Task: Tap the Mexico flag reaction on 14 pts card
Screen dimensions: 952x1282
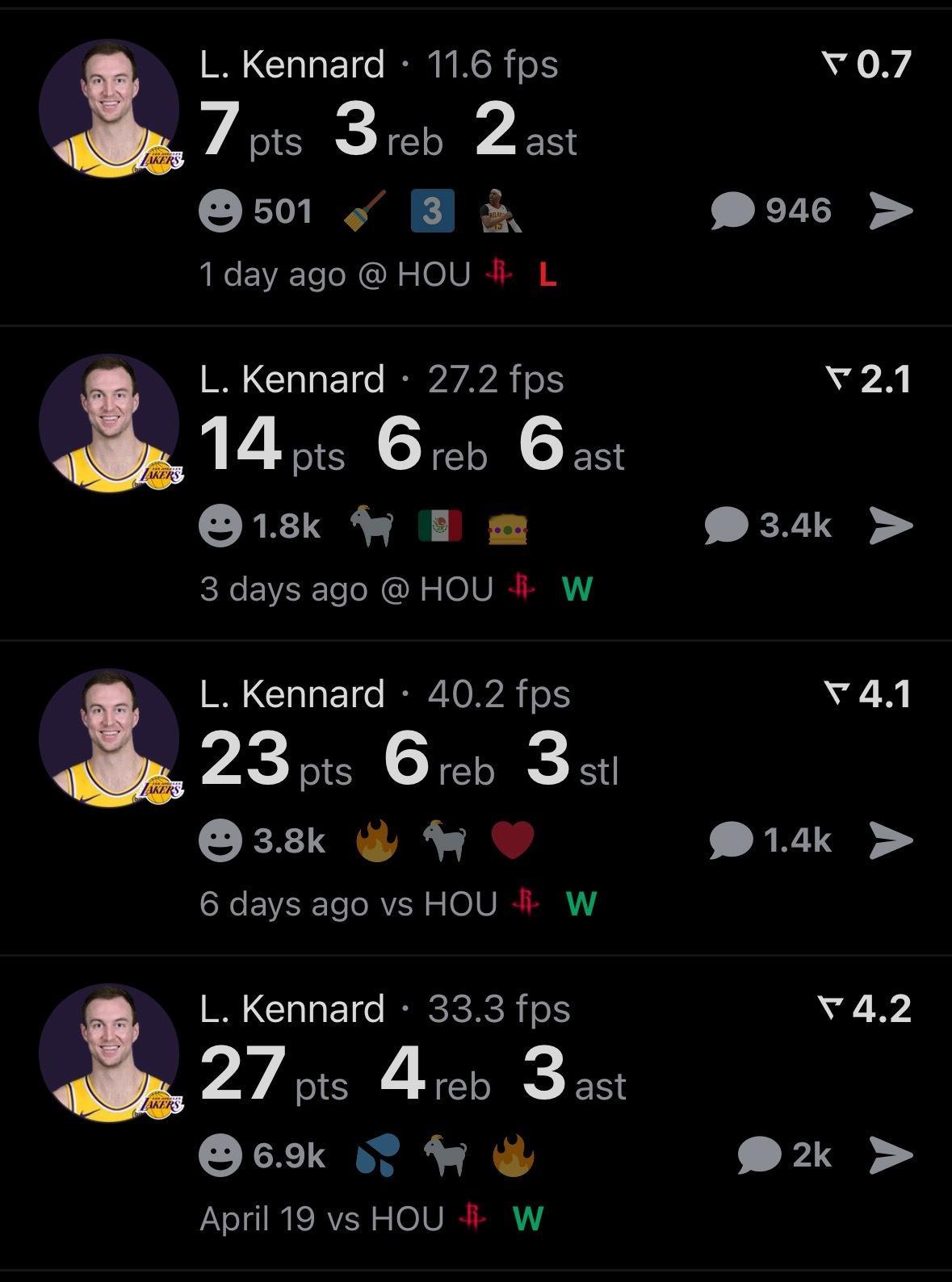Action: point(440,526)
